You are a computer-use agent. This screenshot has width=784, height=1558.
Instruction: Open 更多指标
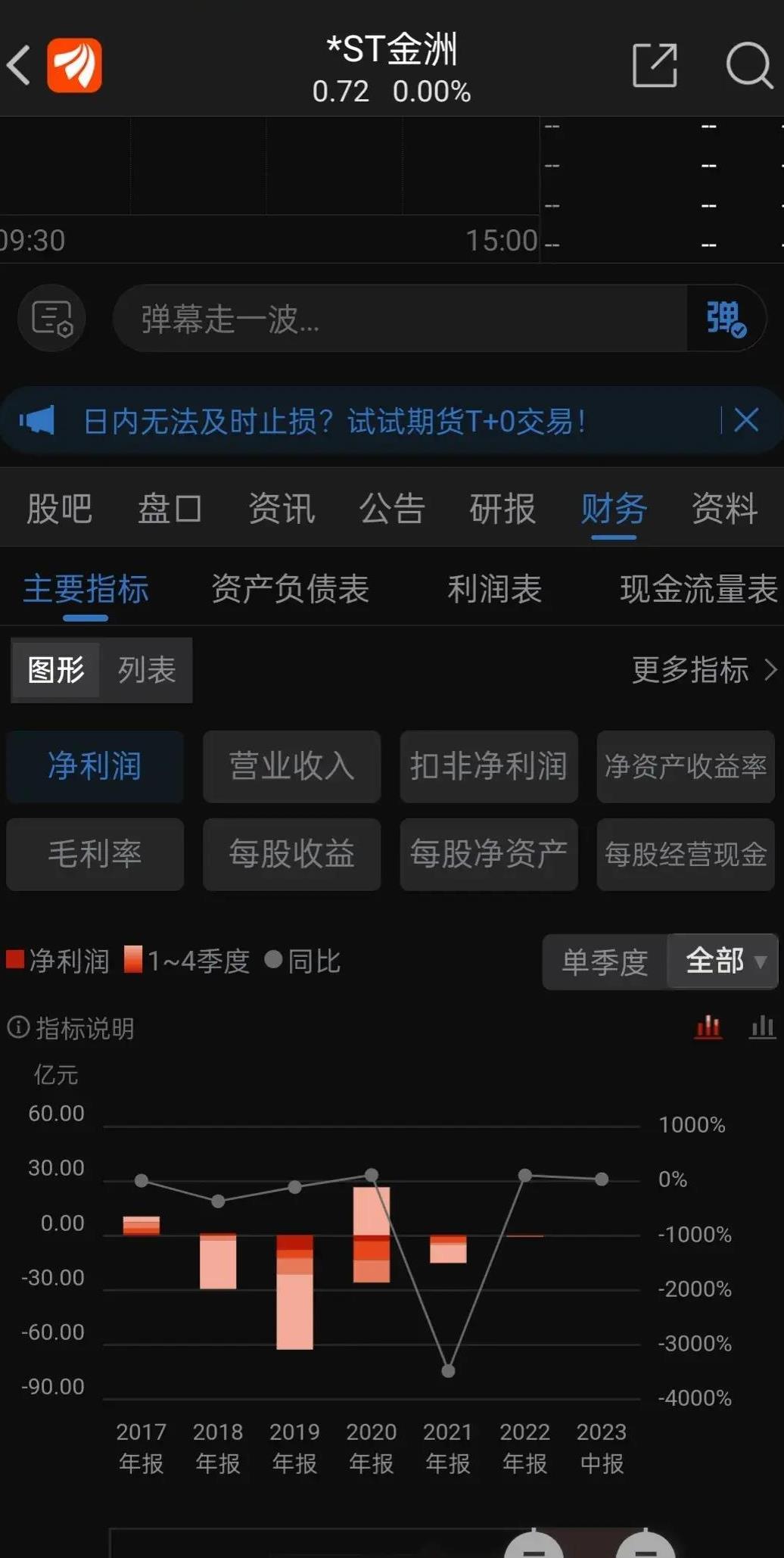[705, 670]
